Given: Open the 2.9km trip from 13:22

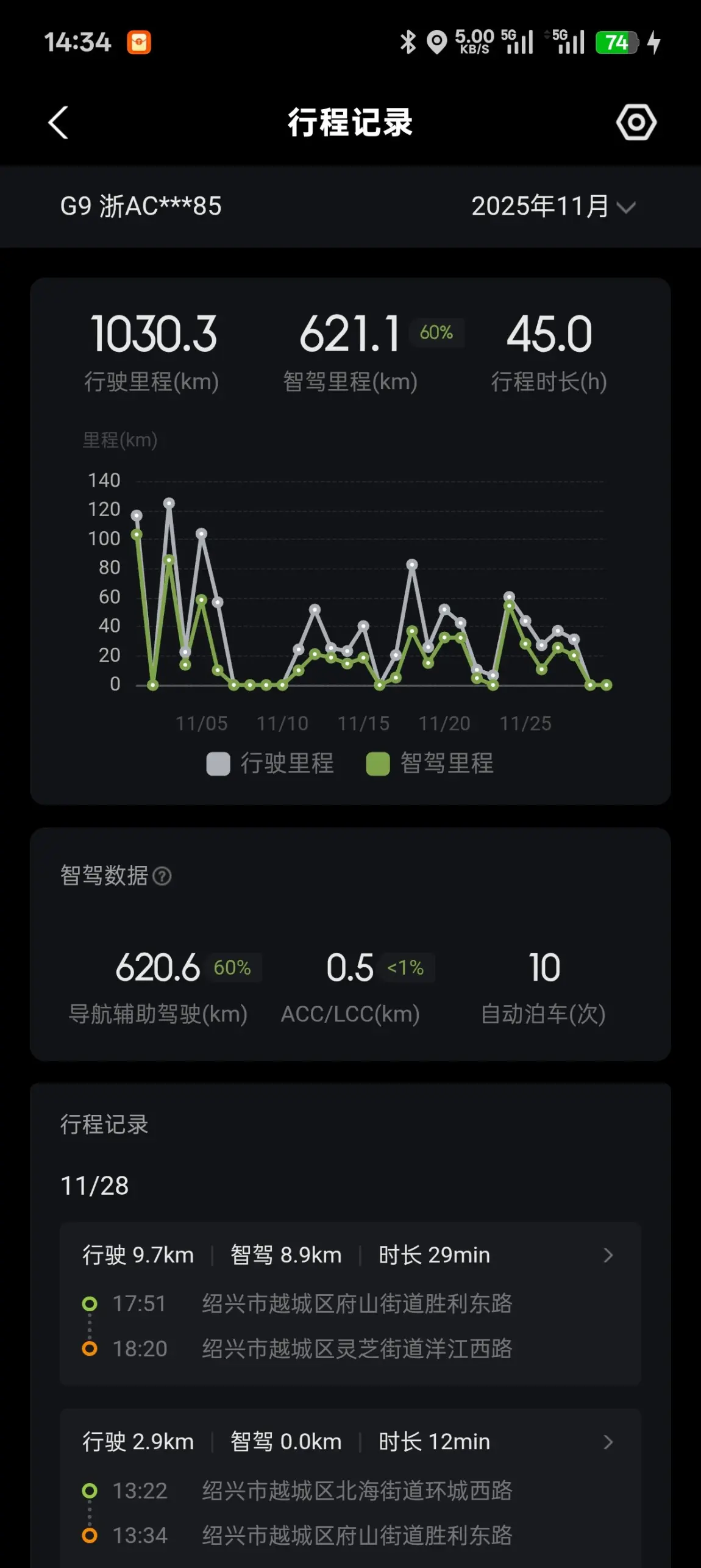Looking at the screenshot, I should 350,1488.
